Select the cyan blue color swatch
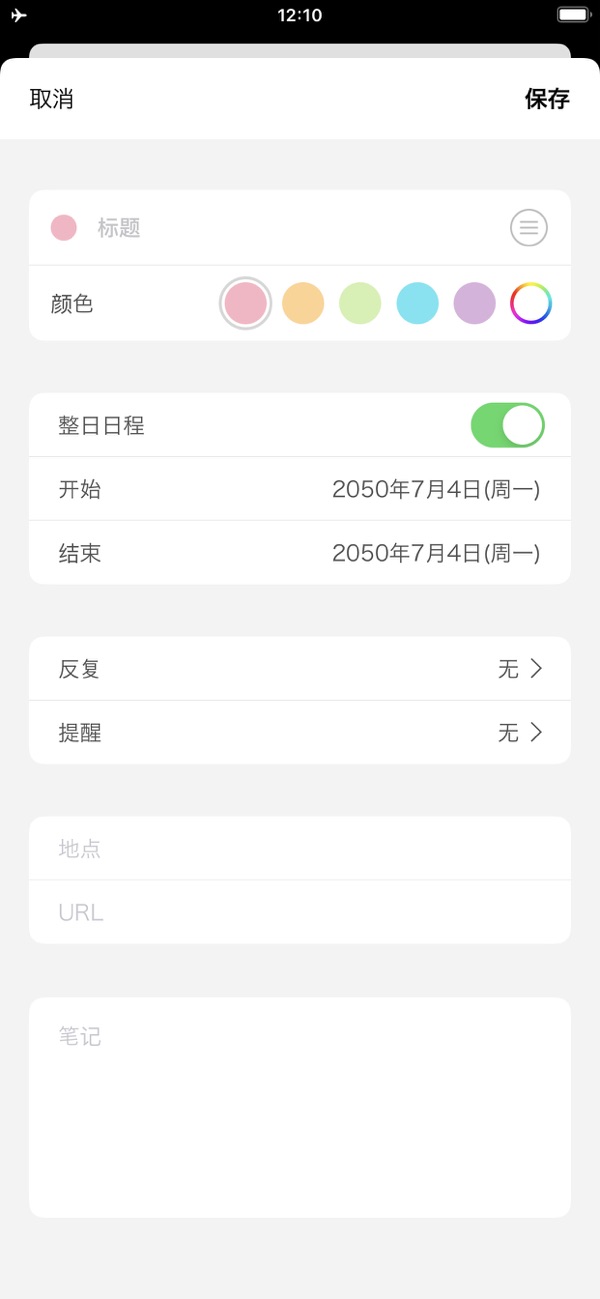This screenshot has width=600, height=1299. click(417, 303)
